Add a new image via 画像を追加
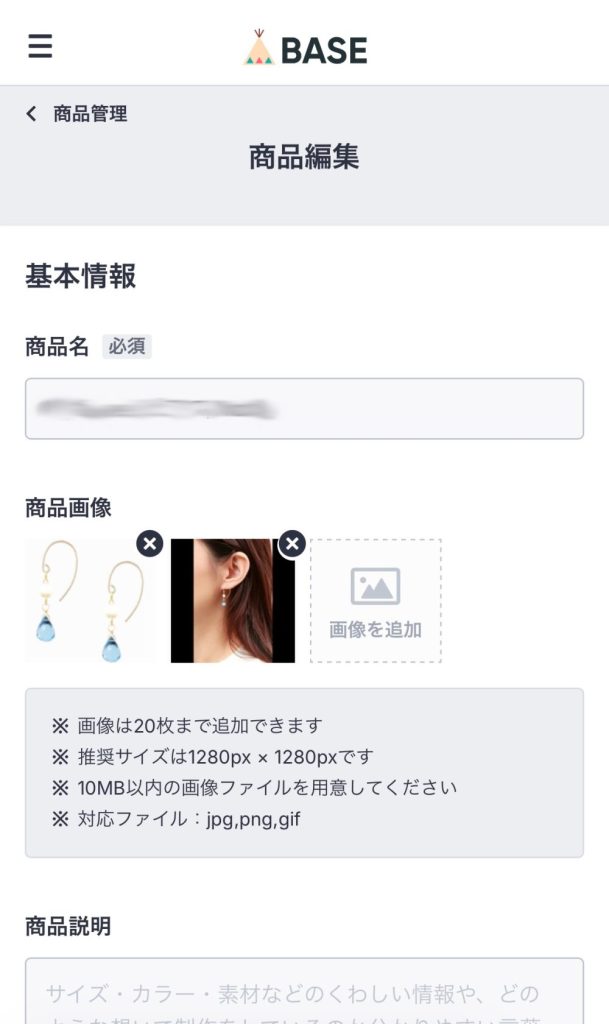Viewport: 609px width, 1024px height. (x=375, y=601)
